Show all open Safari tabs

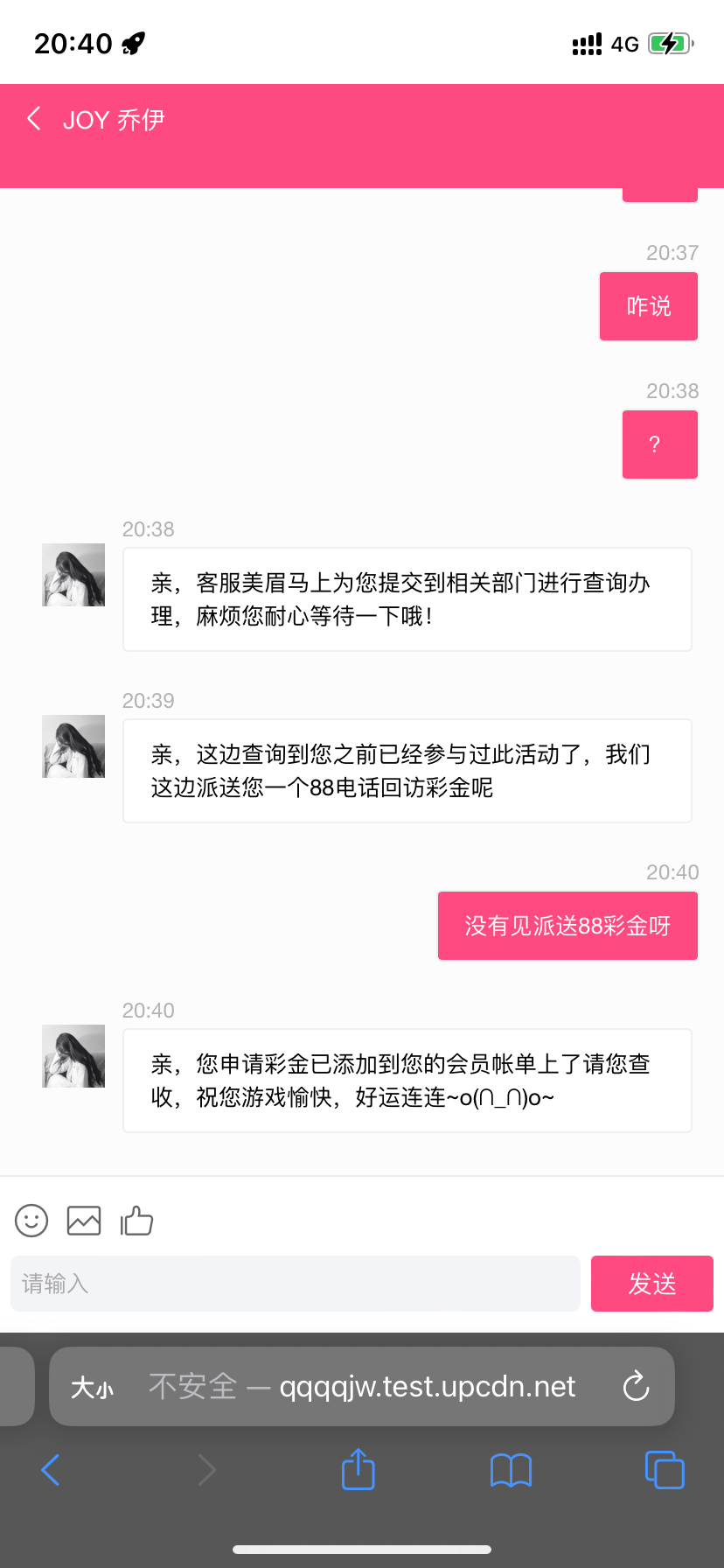tap(665, 1470)
